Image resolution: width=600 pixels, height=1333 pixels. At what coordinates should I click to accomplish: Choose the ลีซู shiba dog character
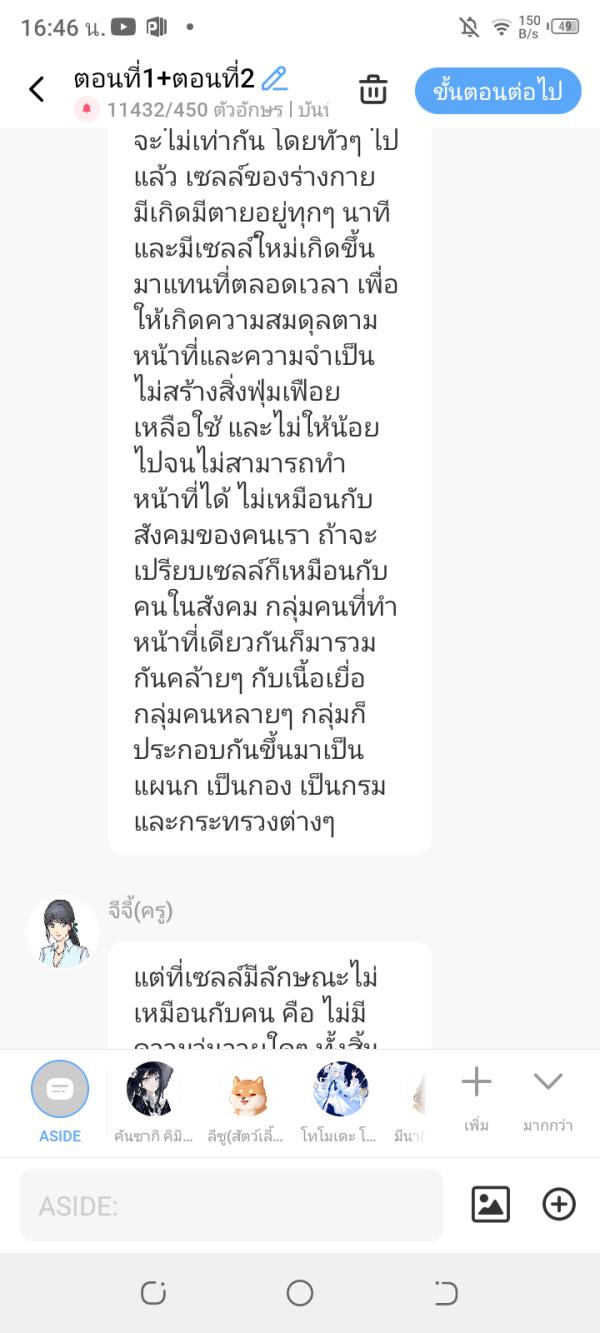pyautogui.click(x=245, y=1090)
